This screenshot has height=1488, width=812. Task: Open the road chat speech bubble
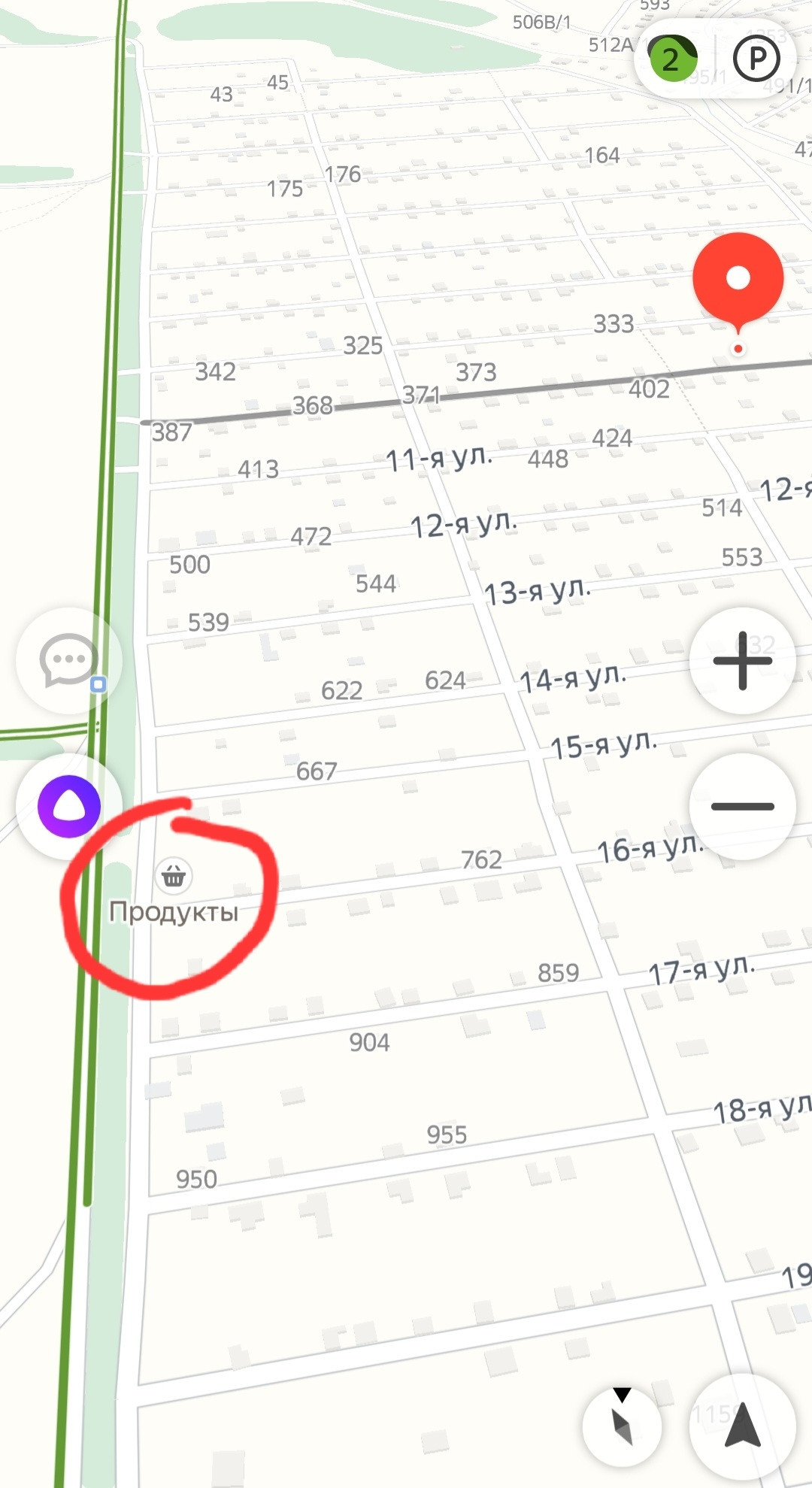tap(68, 660)
